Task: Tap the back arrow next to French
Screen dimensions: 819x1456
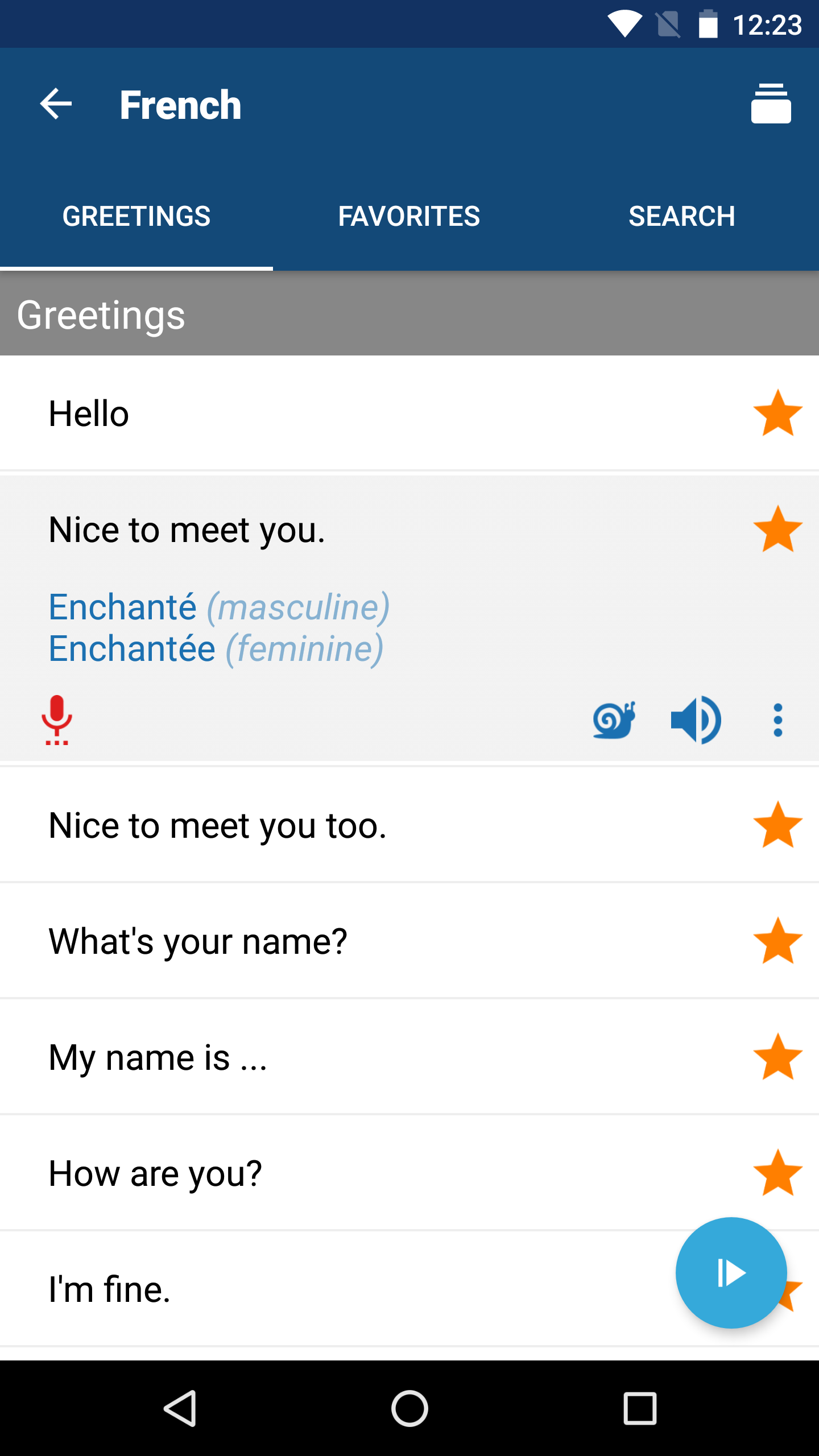Action: tap(56, 104)
